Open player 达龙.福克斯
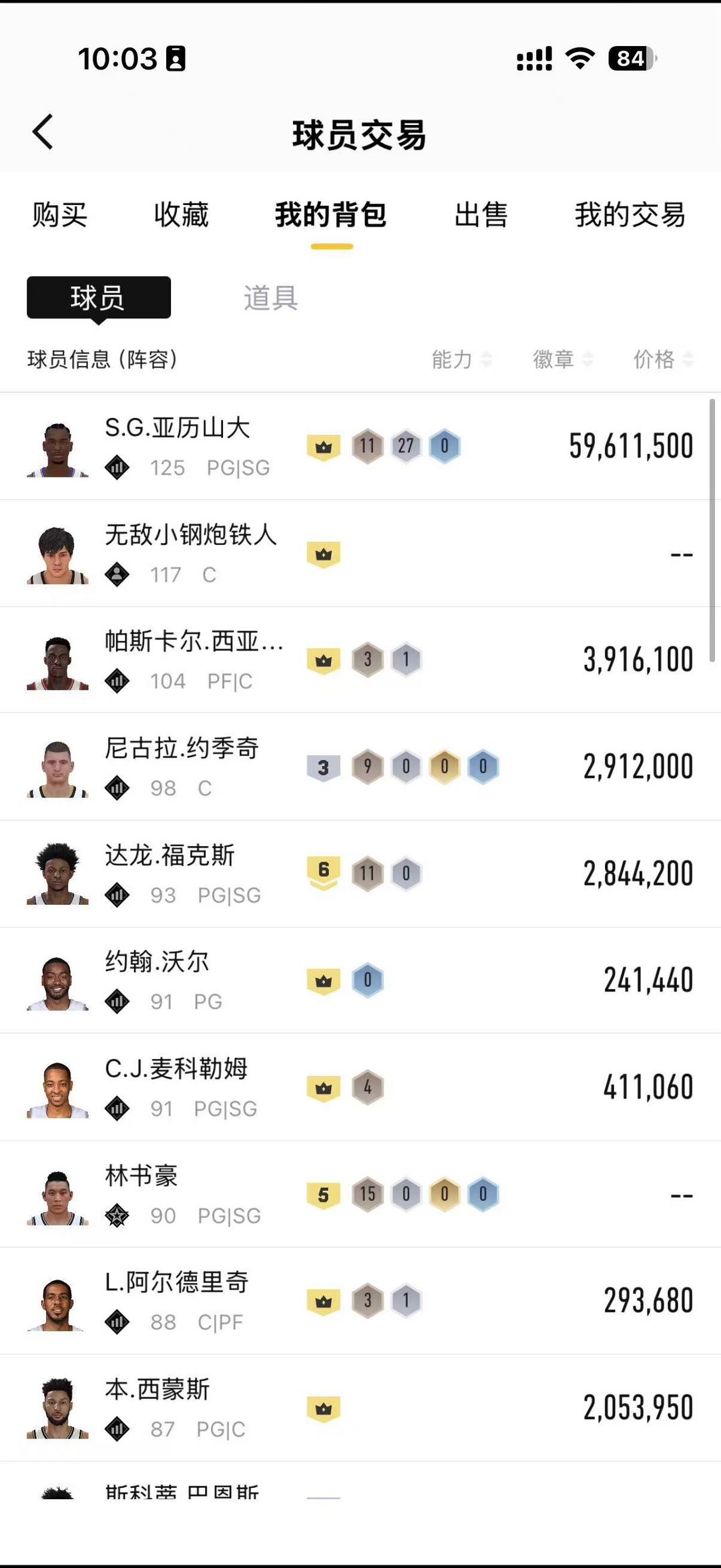721x1568 pixels. tap(360, 873)
